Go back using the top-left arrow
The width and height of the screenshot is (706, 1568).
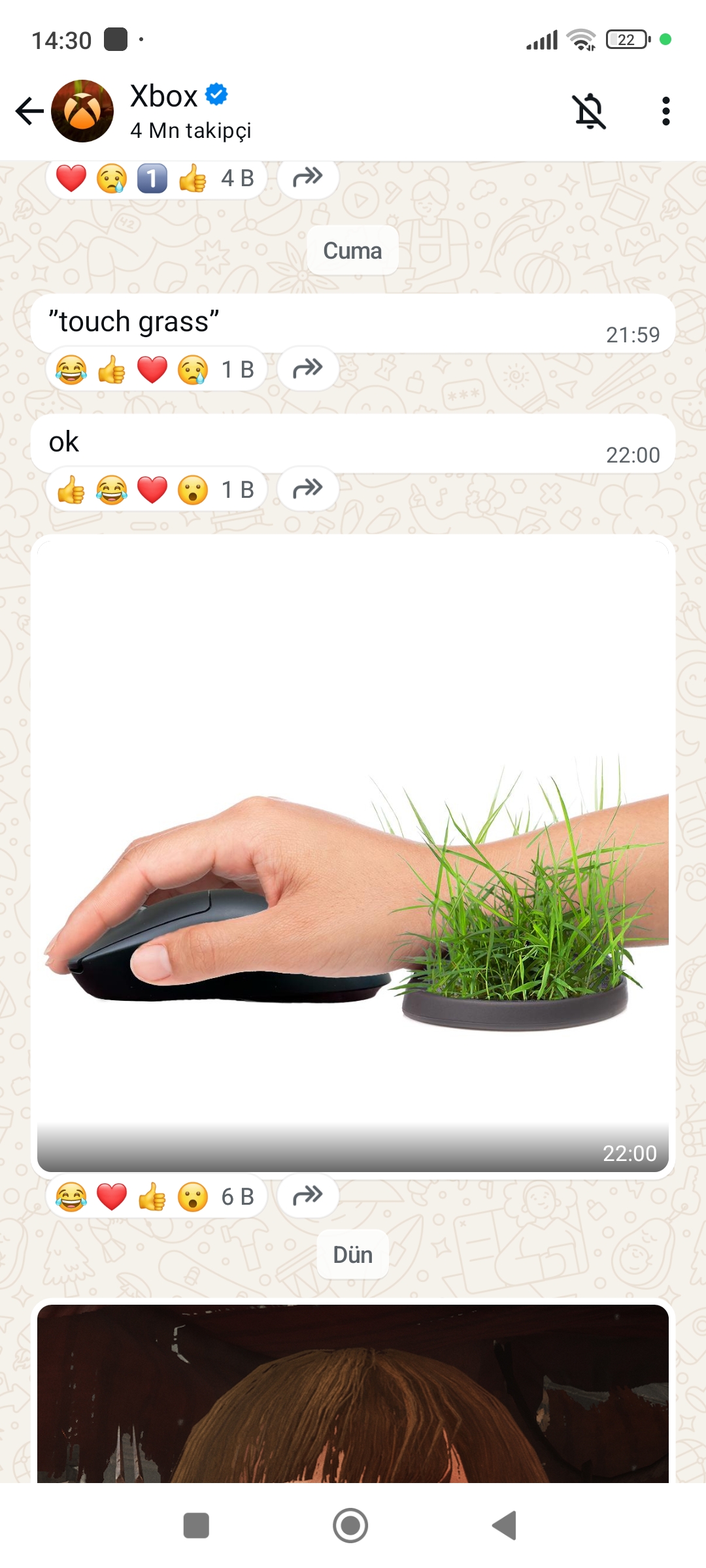[29, 111]
